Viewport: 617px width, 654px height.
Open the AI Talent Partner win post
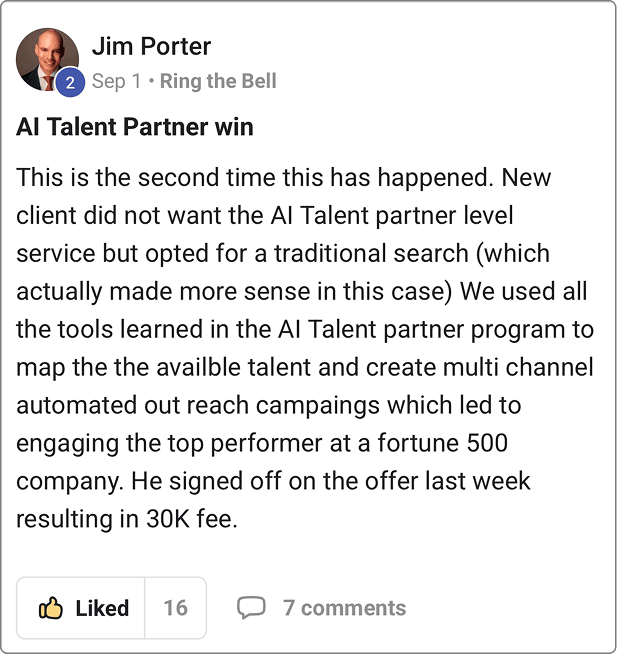coord(135,127)
